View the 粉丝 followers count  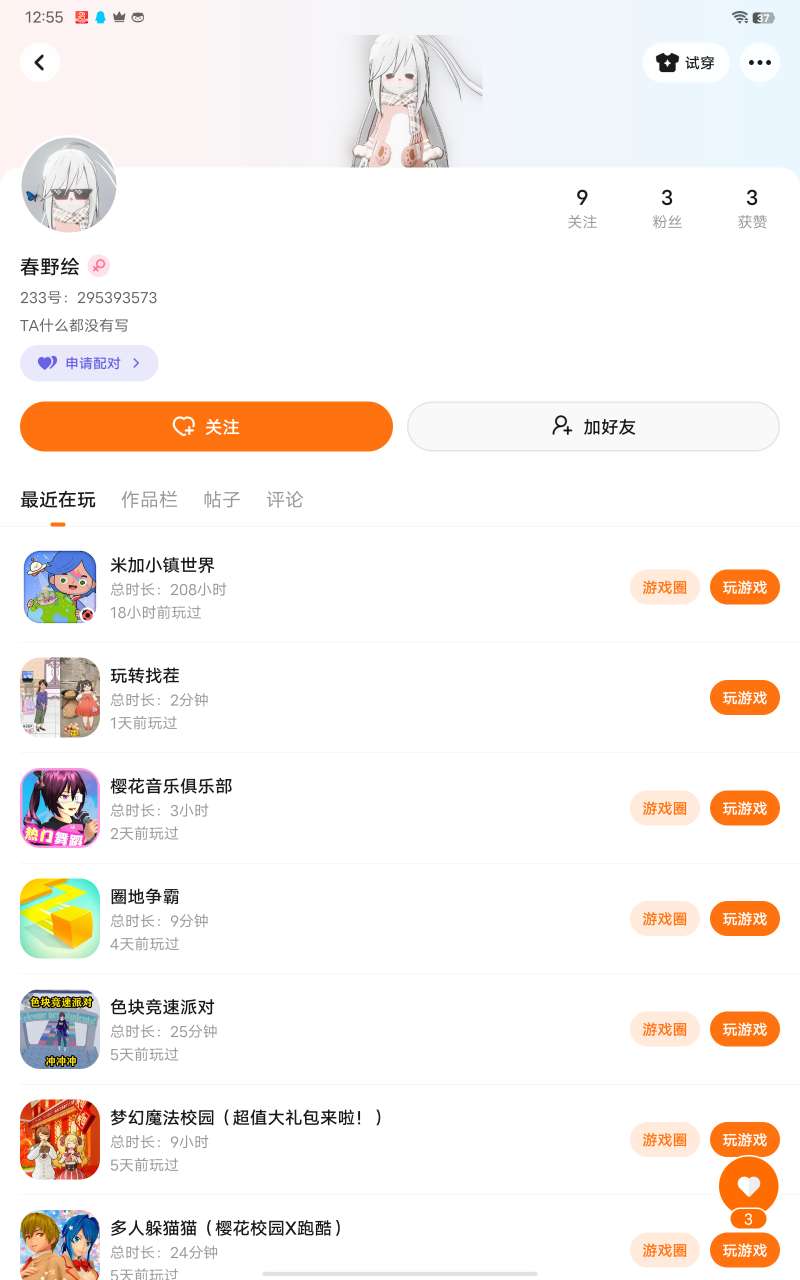pyautogui.click(x=667, y=208)
